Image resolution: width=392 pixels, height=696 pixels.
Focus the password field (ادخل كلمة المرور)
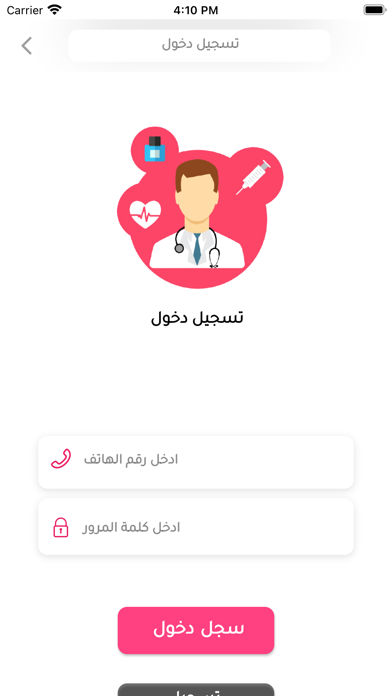pos(196,526)
